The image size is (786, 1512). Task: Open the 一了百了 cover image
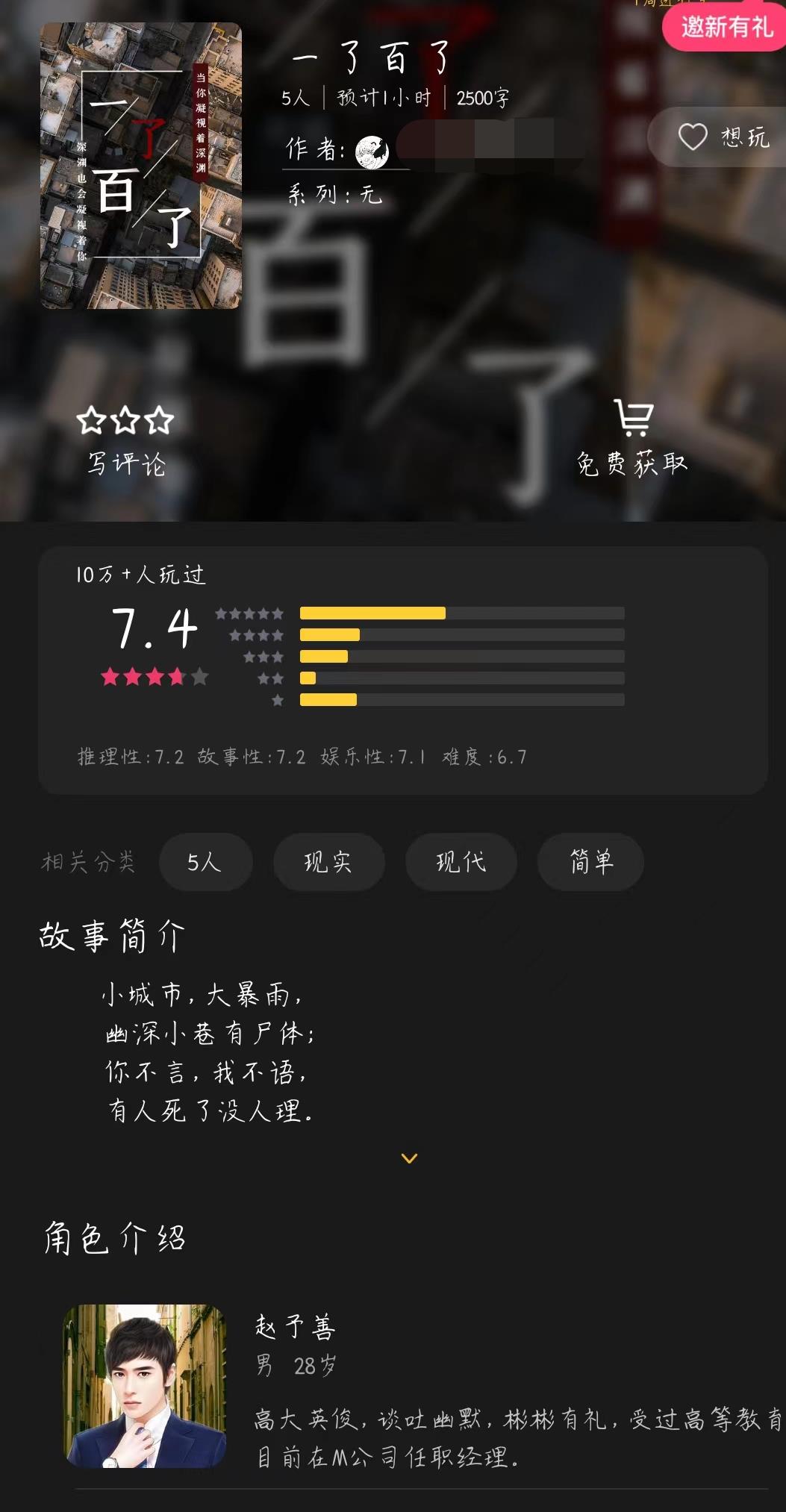coord(141,166)
